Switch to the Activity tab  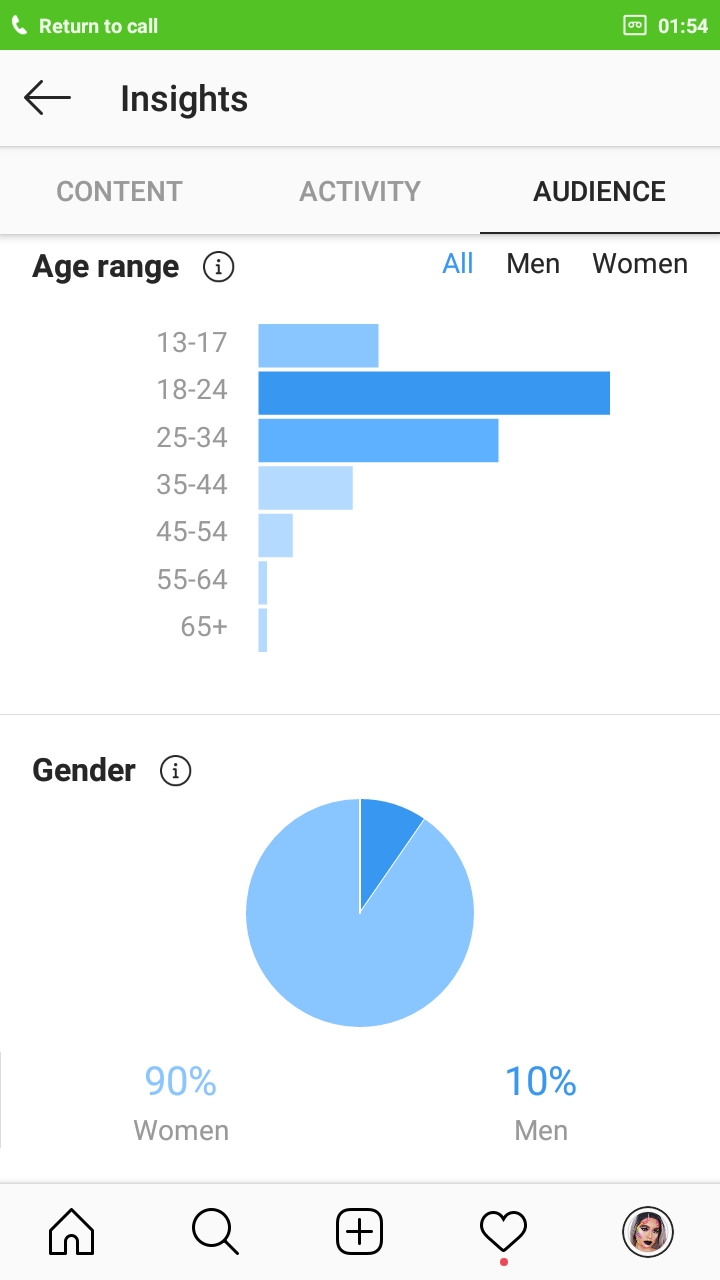point(360,191)
